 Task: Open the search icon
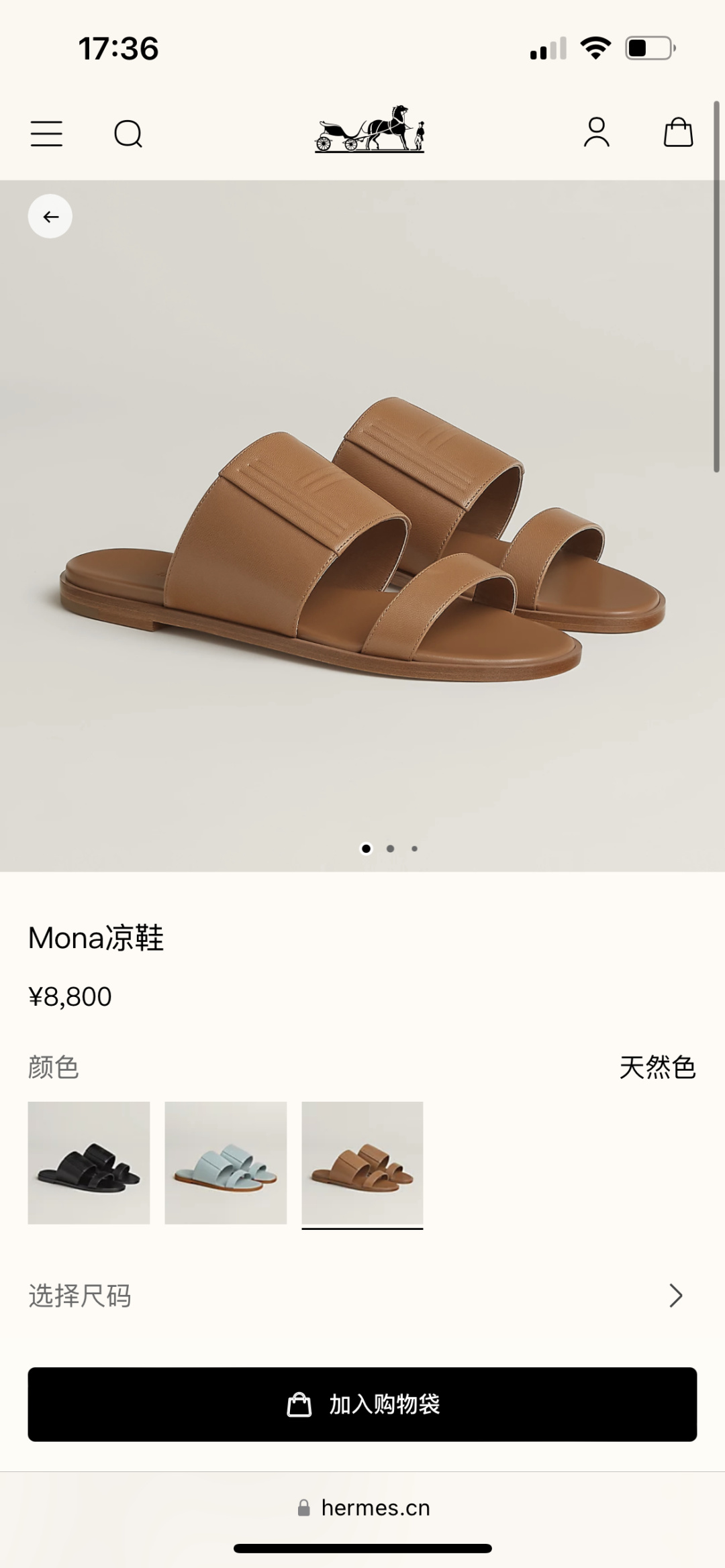[x=128, y=134]
